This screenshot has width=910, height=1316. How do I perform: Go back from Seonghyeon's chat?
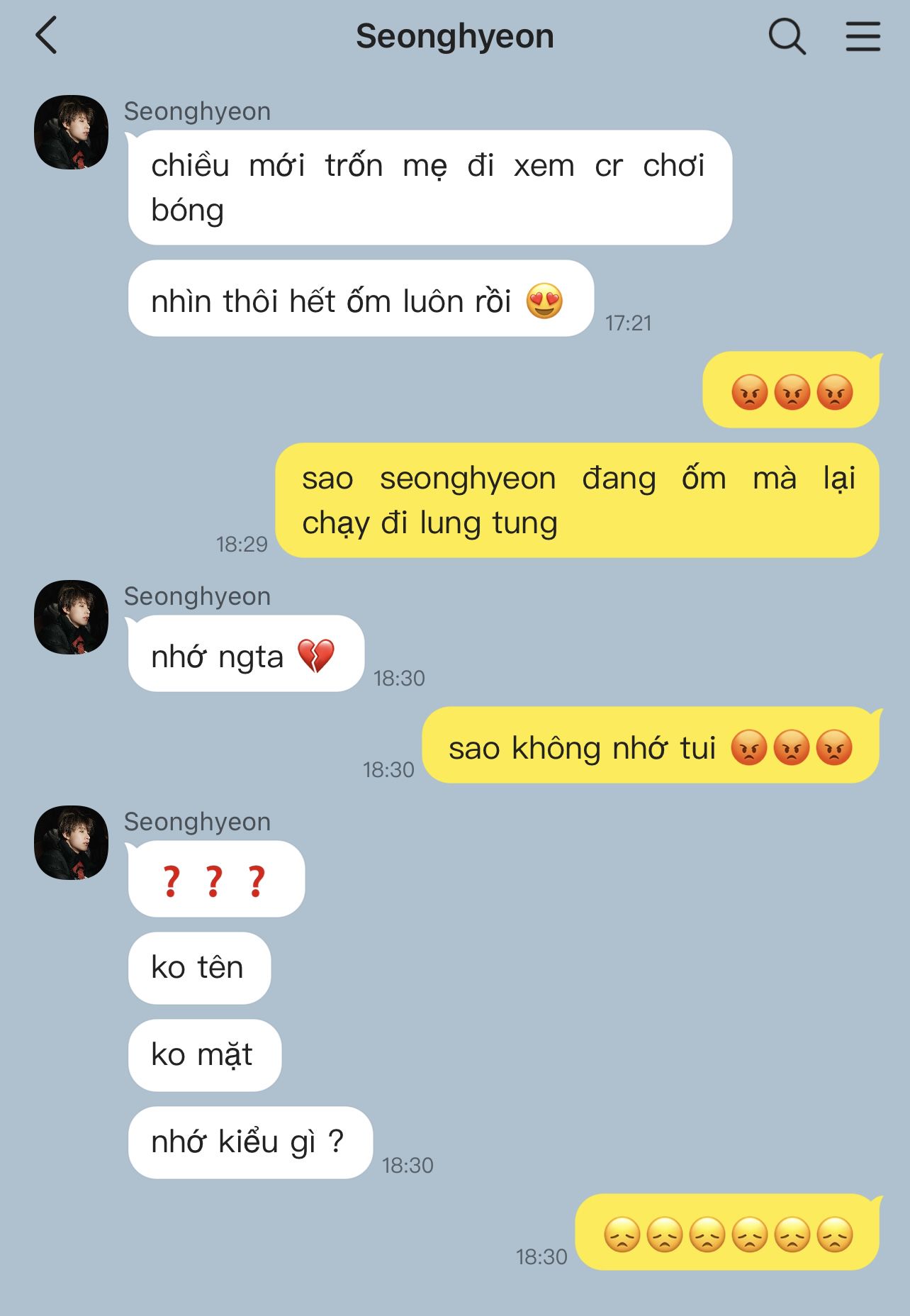[x=47, y=36]
